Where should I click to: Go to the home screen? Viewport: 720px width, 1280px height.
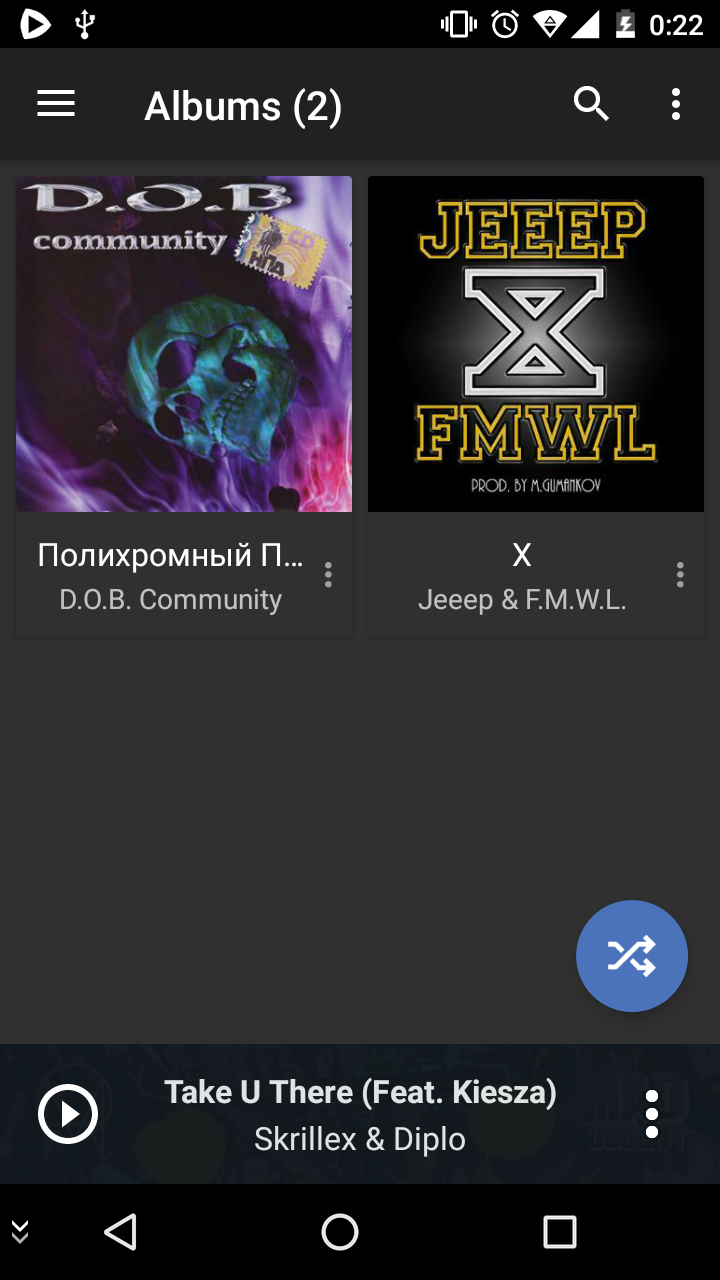point(340,1232)
